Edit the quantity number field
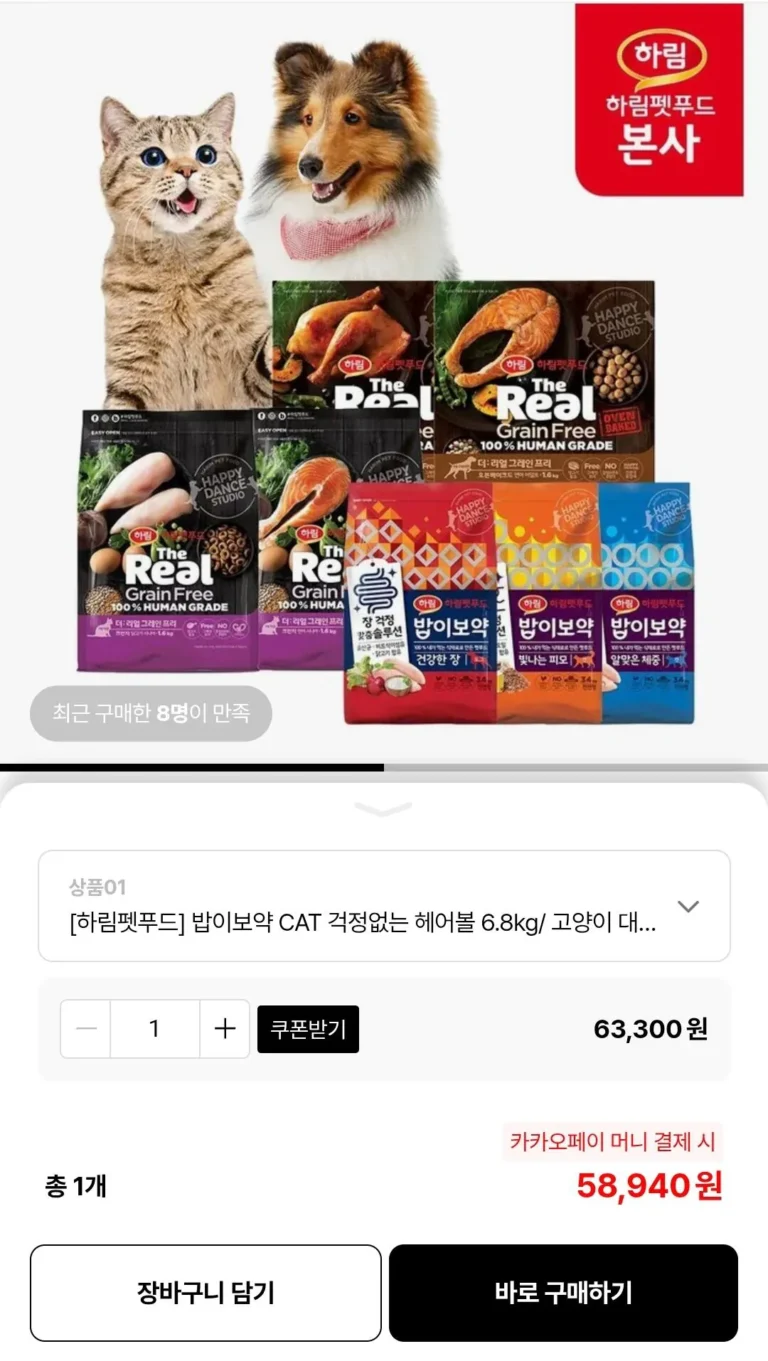The image size is (768, 1361). click(154, 1029)
